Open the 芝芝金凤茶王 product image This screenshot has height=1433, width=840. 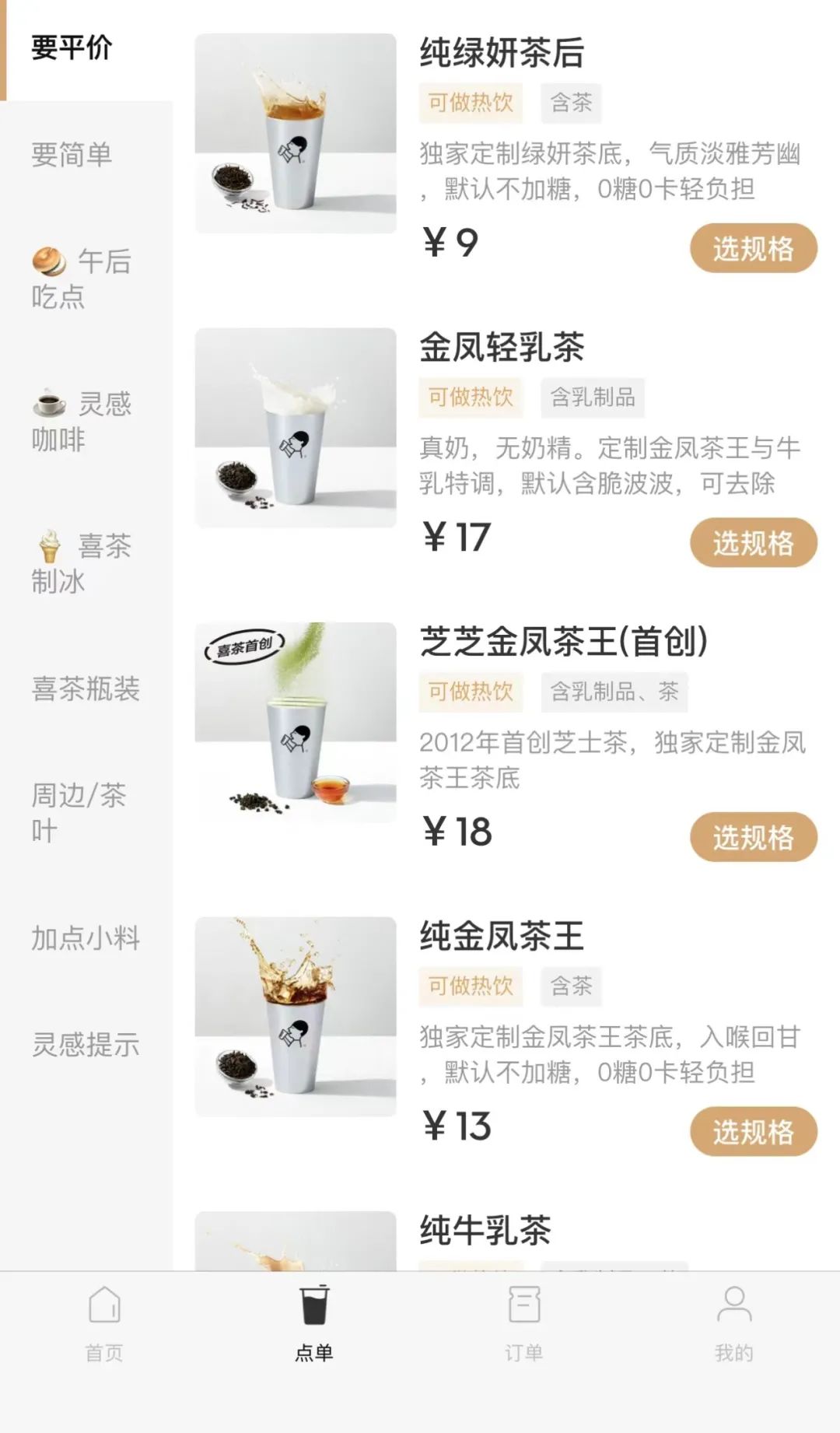296,722
